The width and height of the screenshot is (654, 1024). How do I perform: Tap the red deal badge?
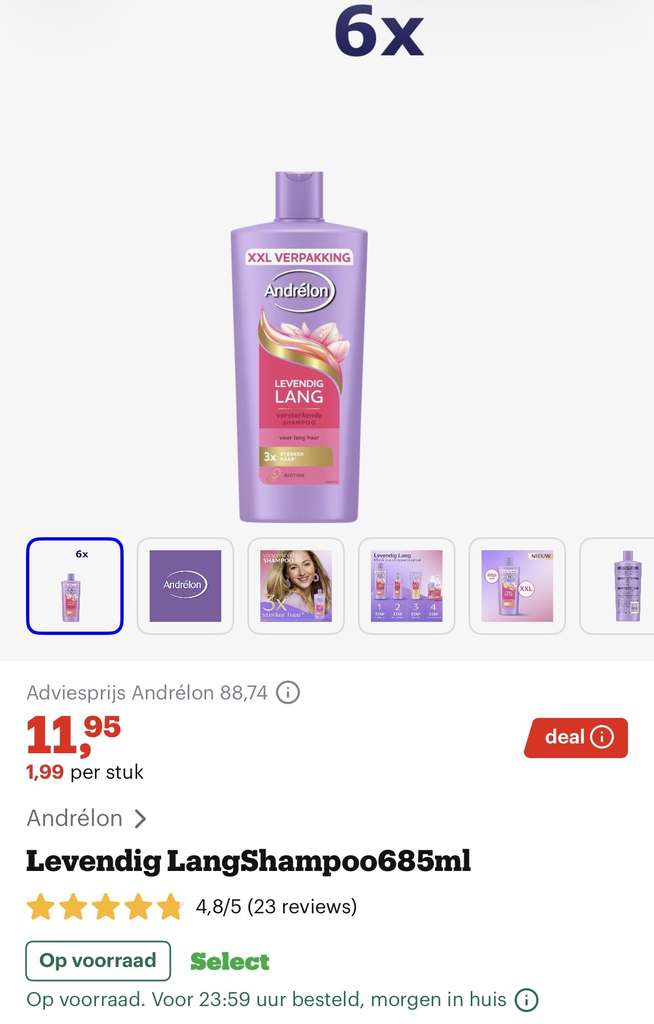tap(576, 737)
